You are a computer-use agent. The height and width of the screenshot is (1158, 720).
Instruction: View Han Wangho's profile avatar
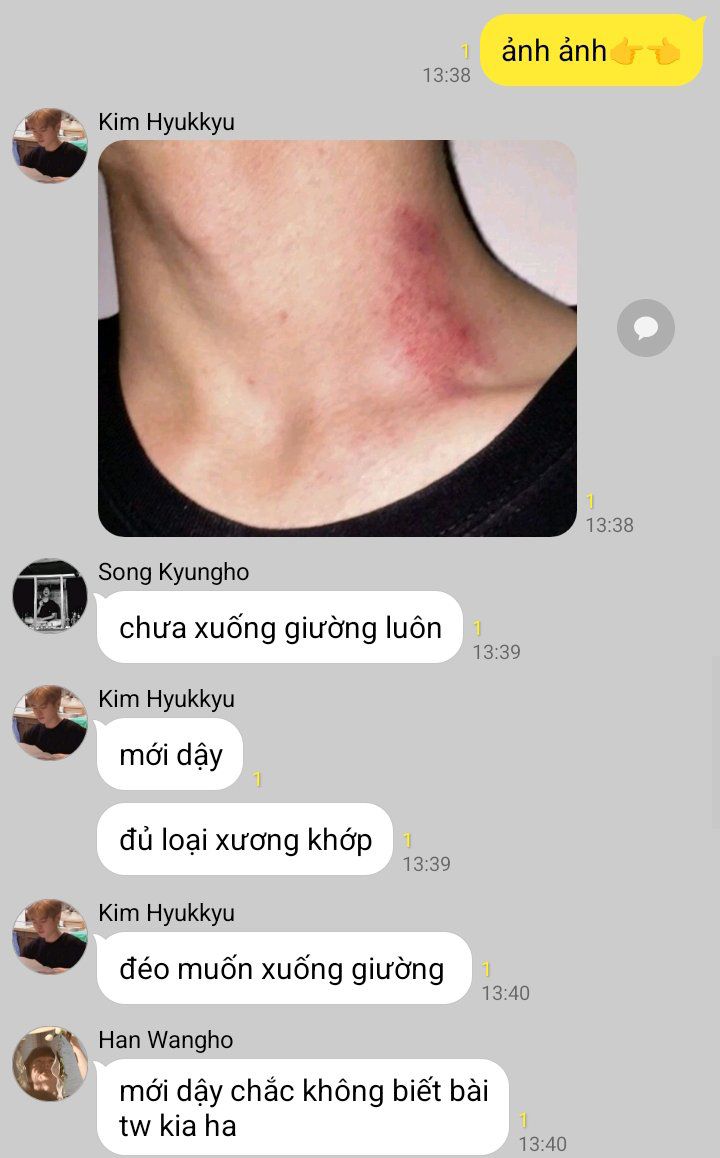[49, 1063]
